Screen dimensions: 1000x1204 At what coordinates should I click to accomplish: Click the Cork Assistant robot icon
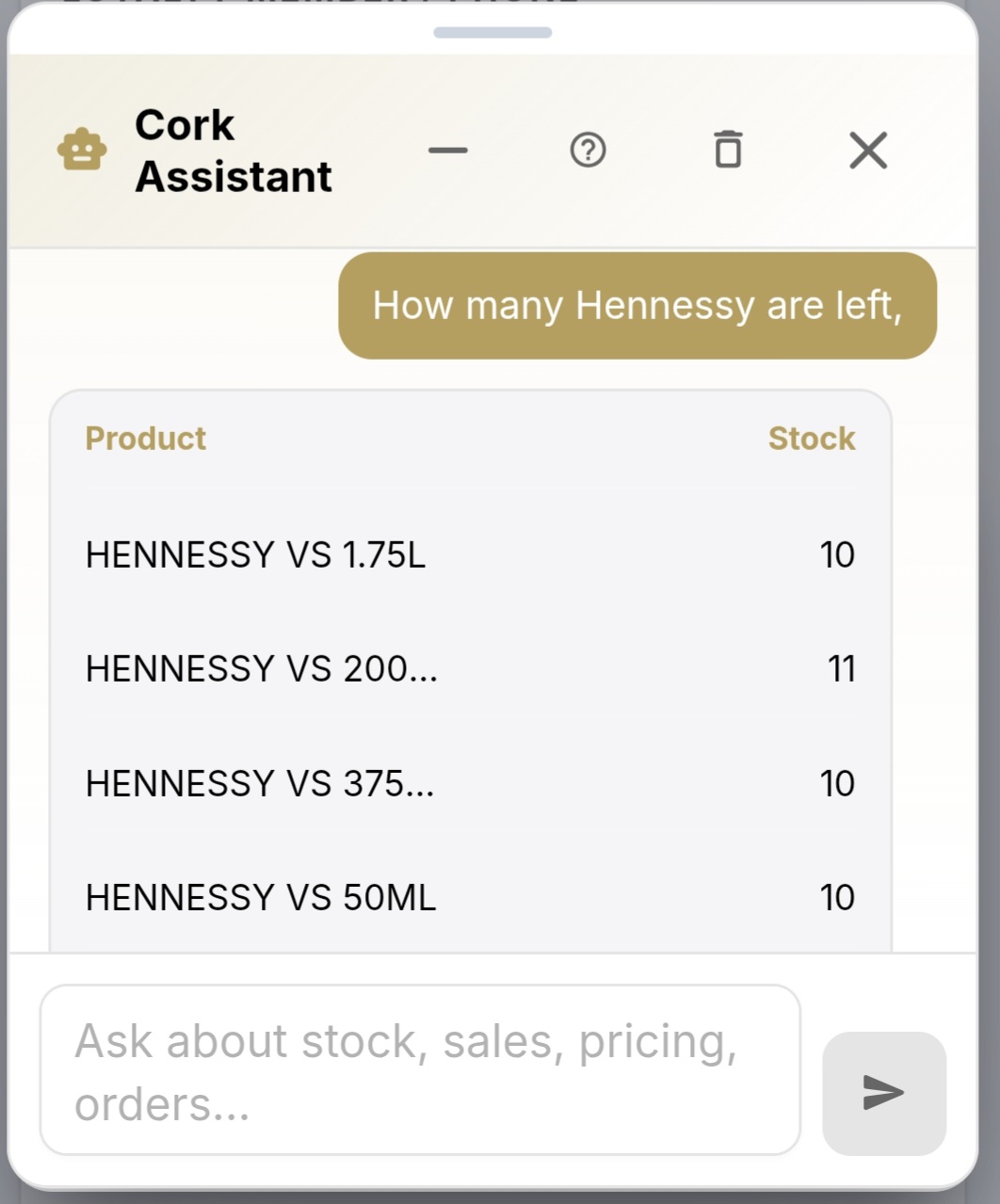[x=83, y=151]
